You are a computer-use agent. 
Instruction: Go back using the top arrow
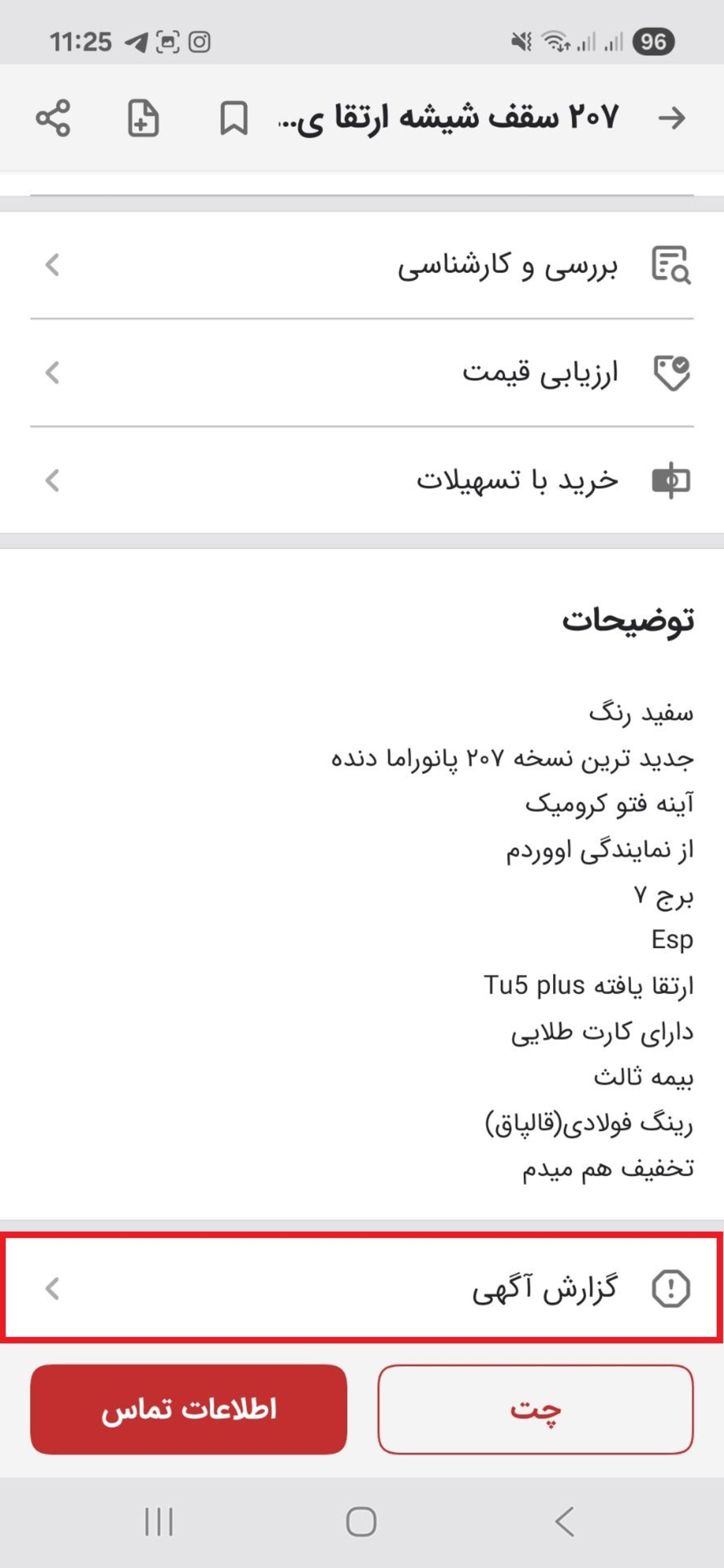coord(672,118)
